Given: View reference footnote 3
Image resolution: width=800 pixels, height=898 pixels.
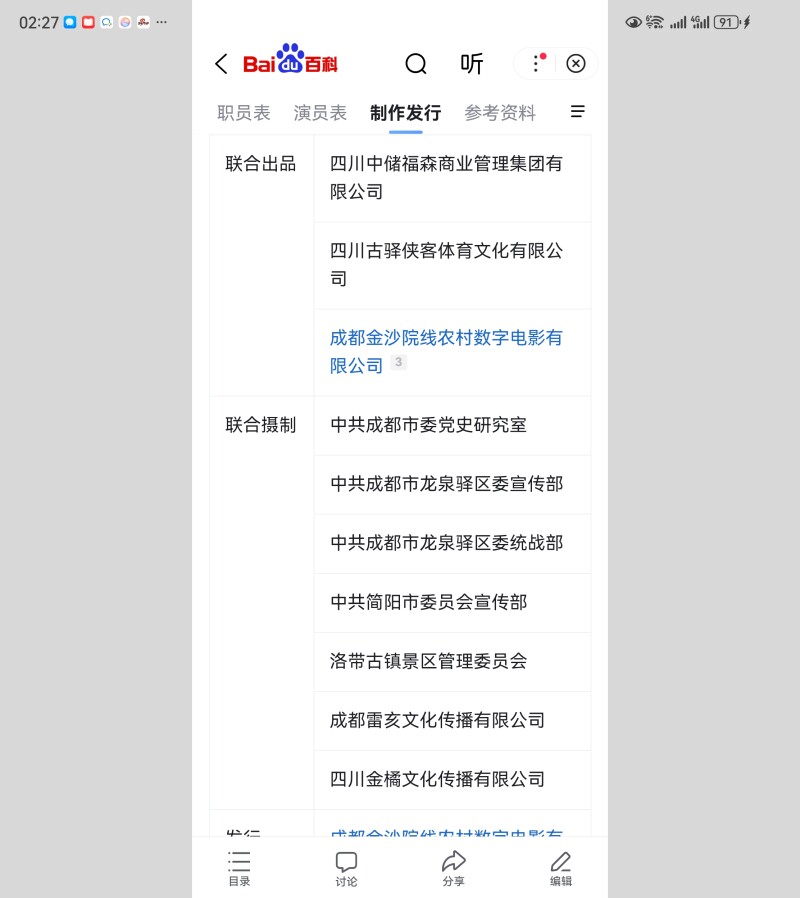Looking at the screenshot, I should point(399,362).
